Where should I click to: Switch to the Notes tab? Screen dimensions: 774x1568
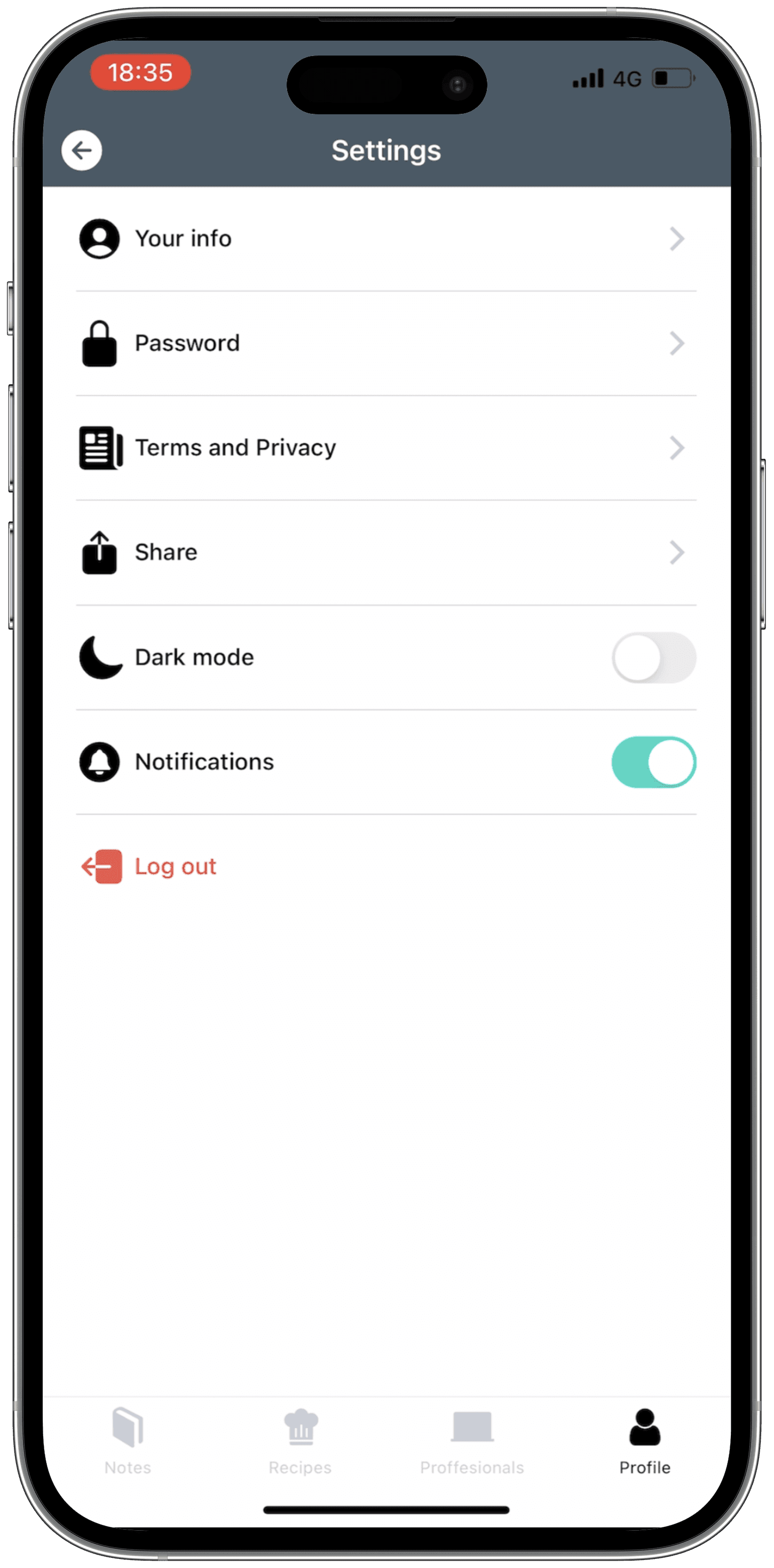click(x=128, y=1440)
